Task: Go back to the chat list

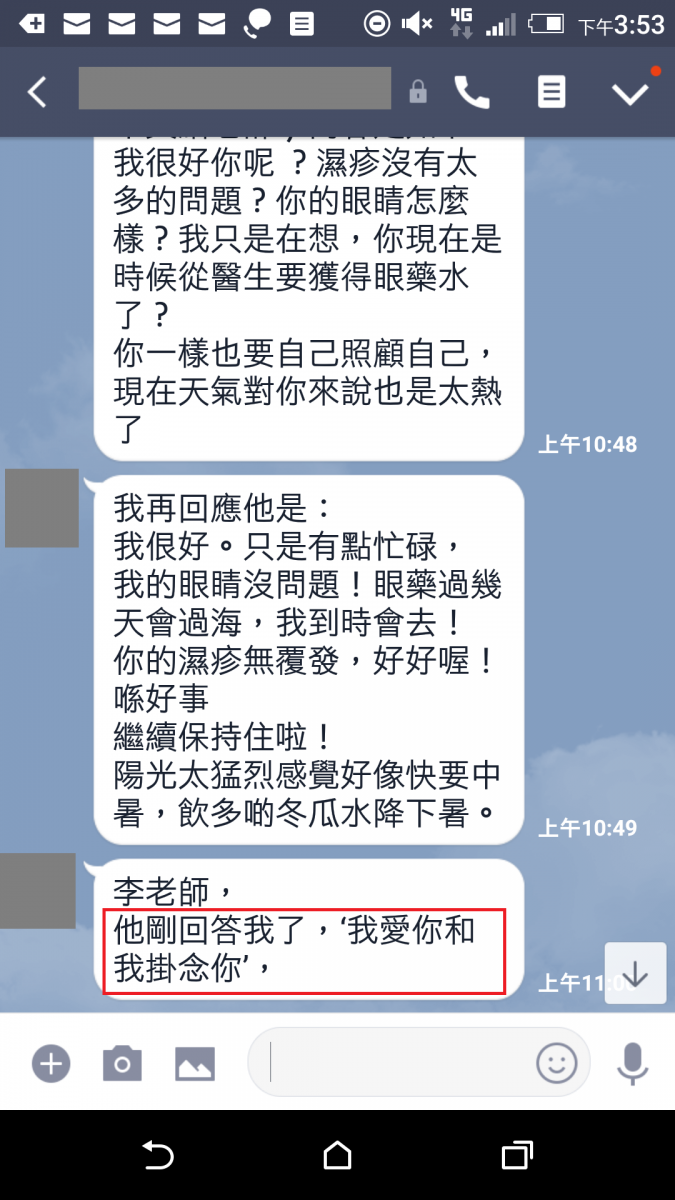Action: coord(37,92)
